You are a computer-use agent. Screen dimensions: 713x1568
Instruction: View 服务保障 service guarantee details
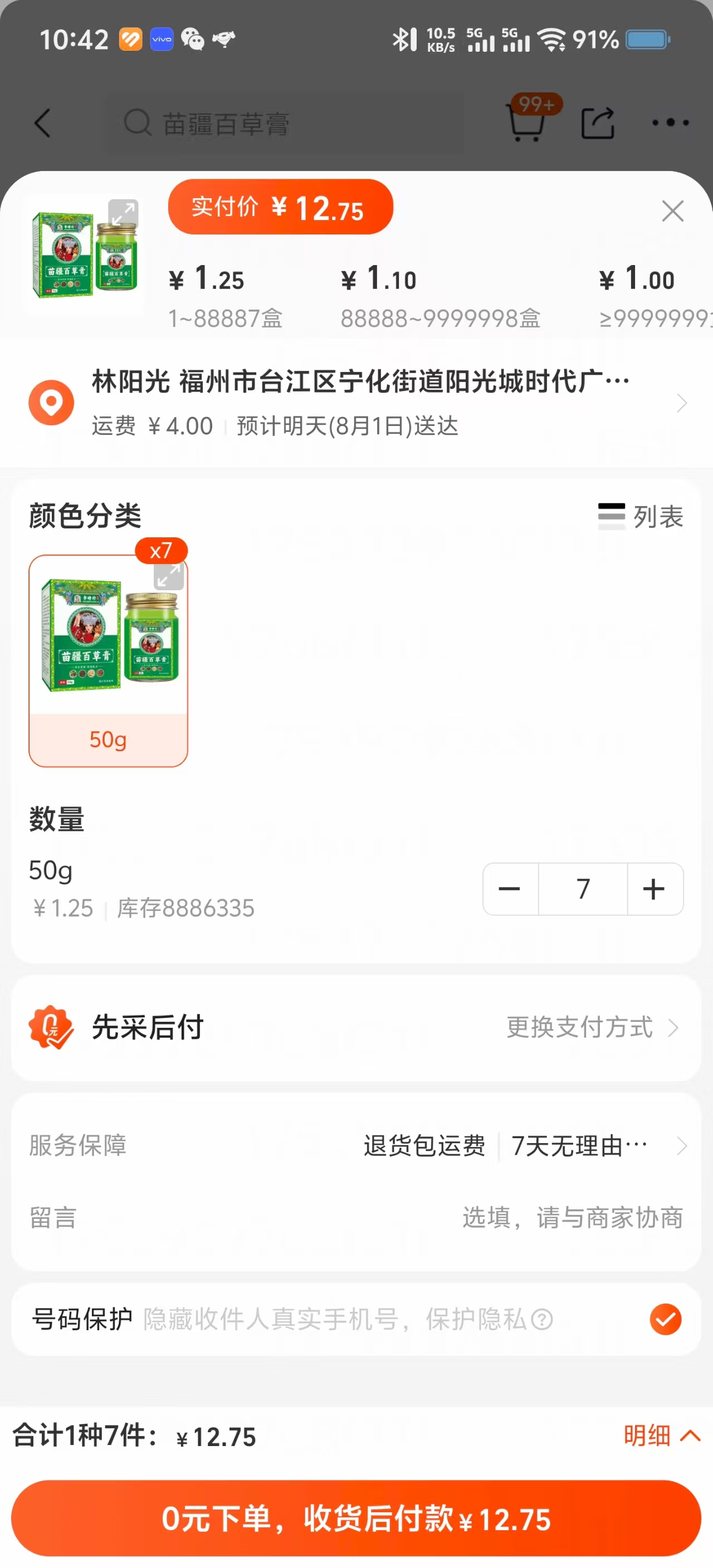click(524, 1145)
